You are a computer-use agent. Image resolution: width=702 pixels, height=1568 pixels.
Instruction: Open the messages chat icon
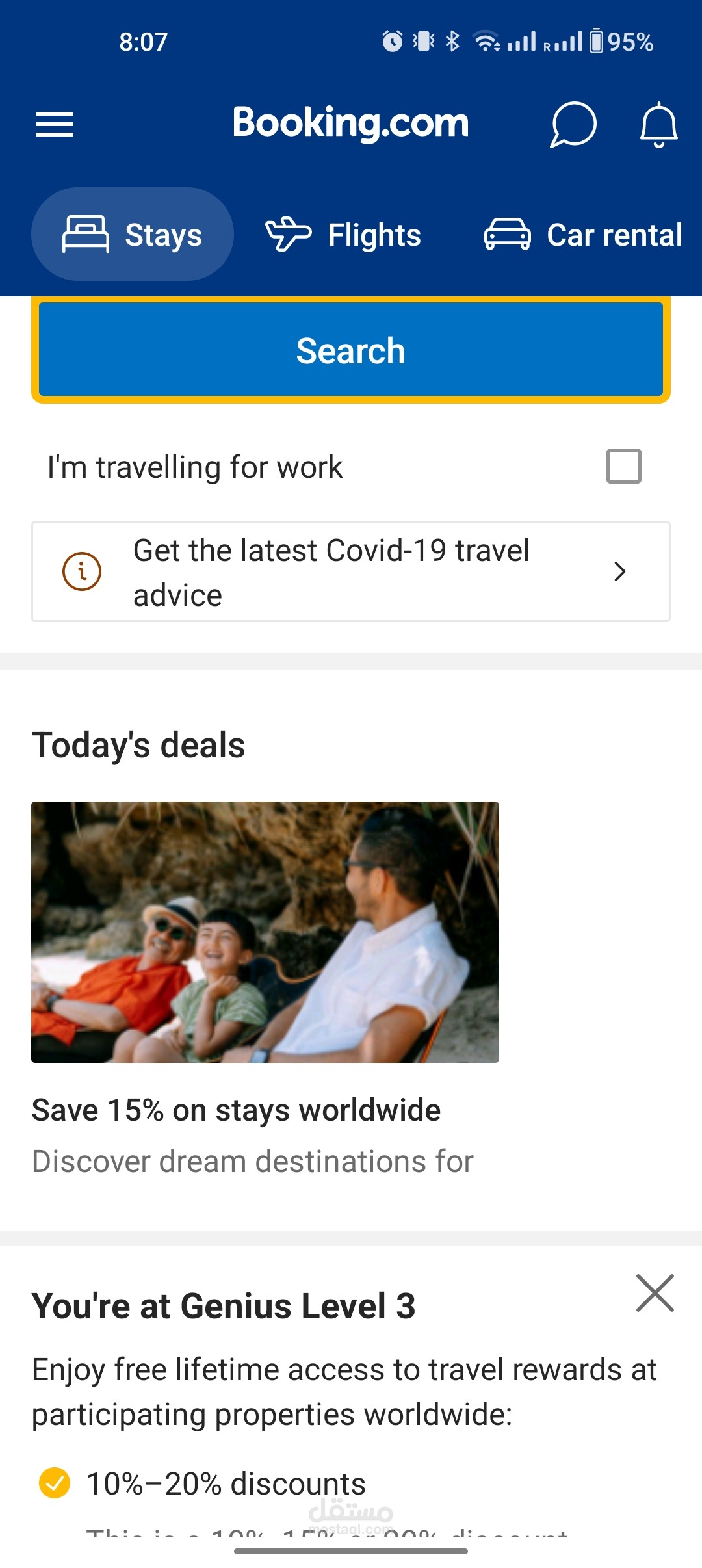click(x=573, y=124)
